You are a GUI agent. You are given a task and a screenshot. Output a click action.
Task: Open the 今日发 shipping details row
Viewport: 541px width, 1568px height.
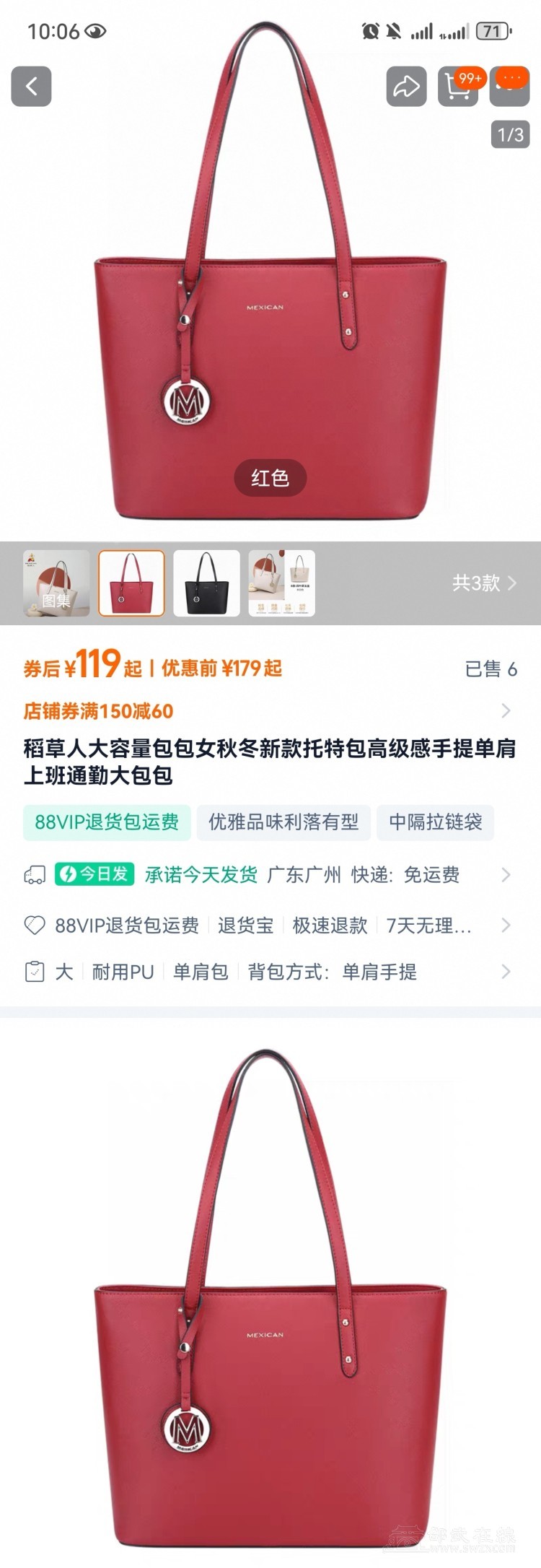[x=270, y=875]
